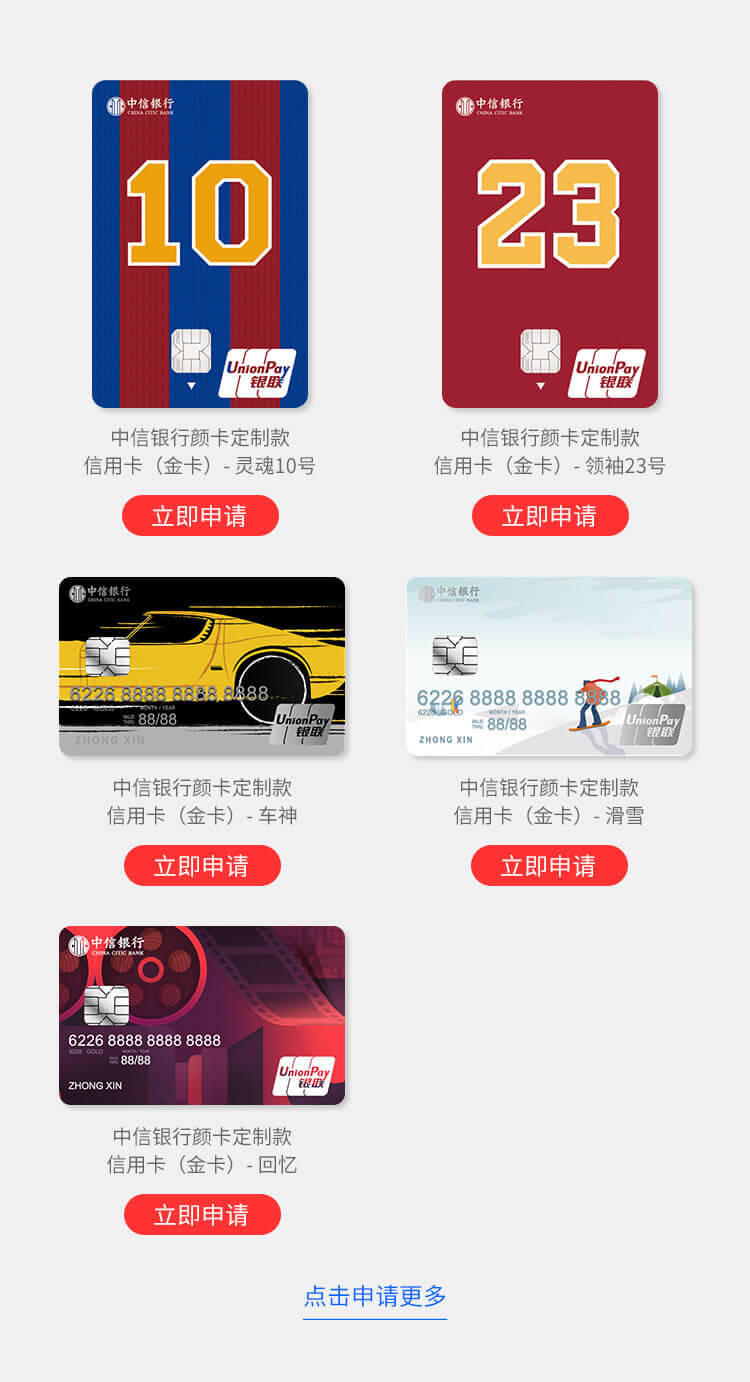Open the yellow sports car card image
The height and width of the screenshot is (1382, 750).
point(202,666)
